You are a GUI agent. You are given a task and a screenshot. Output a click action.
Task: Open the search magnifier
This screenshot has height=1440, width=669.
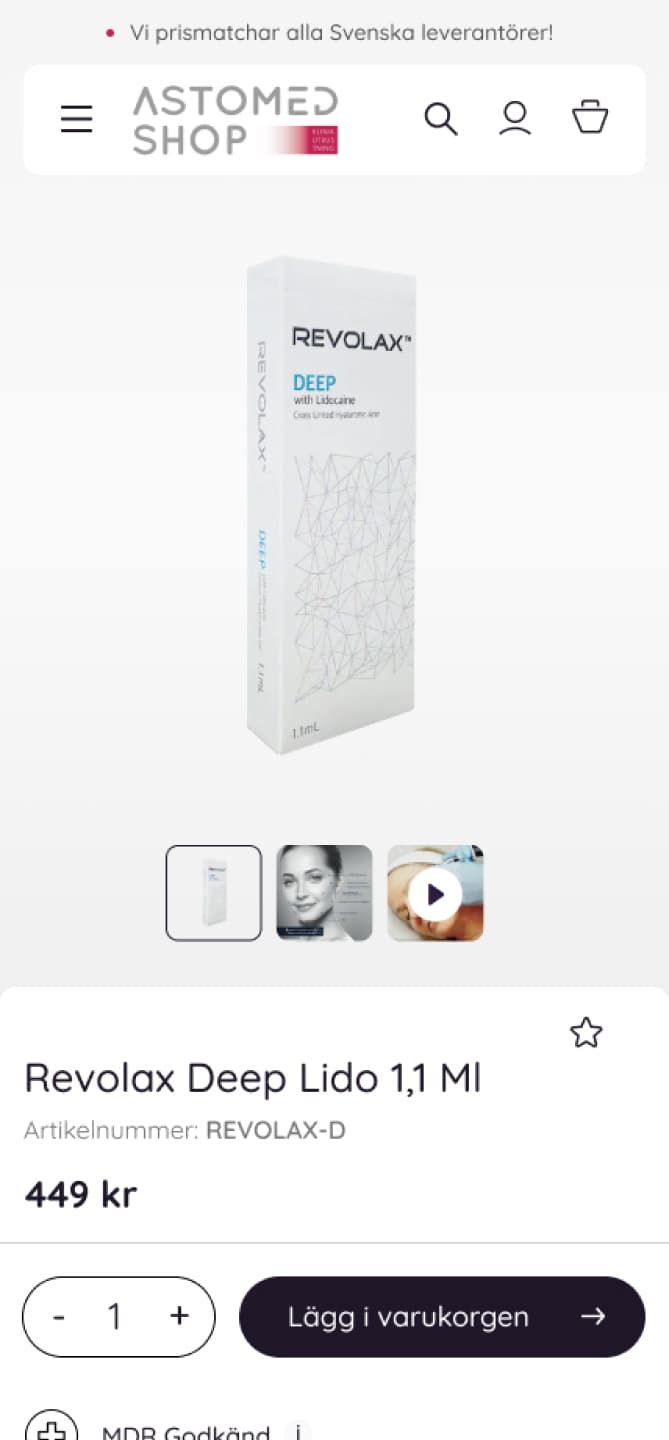(440, 119)
